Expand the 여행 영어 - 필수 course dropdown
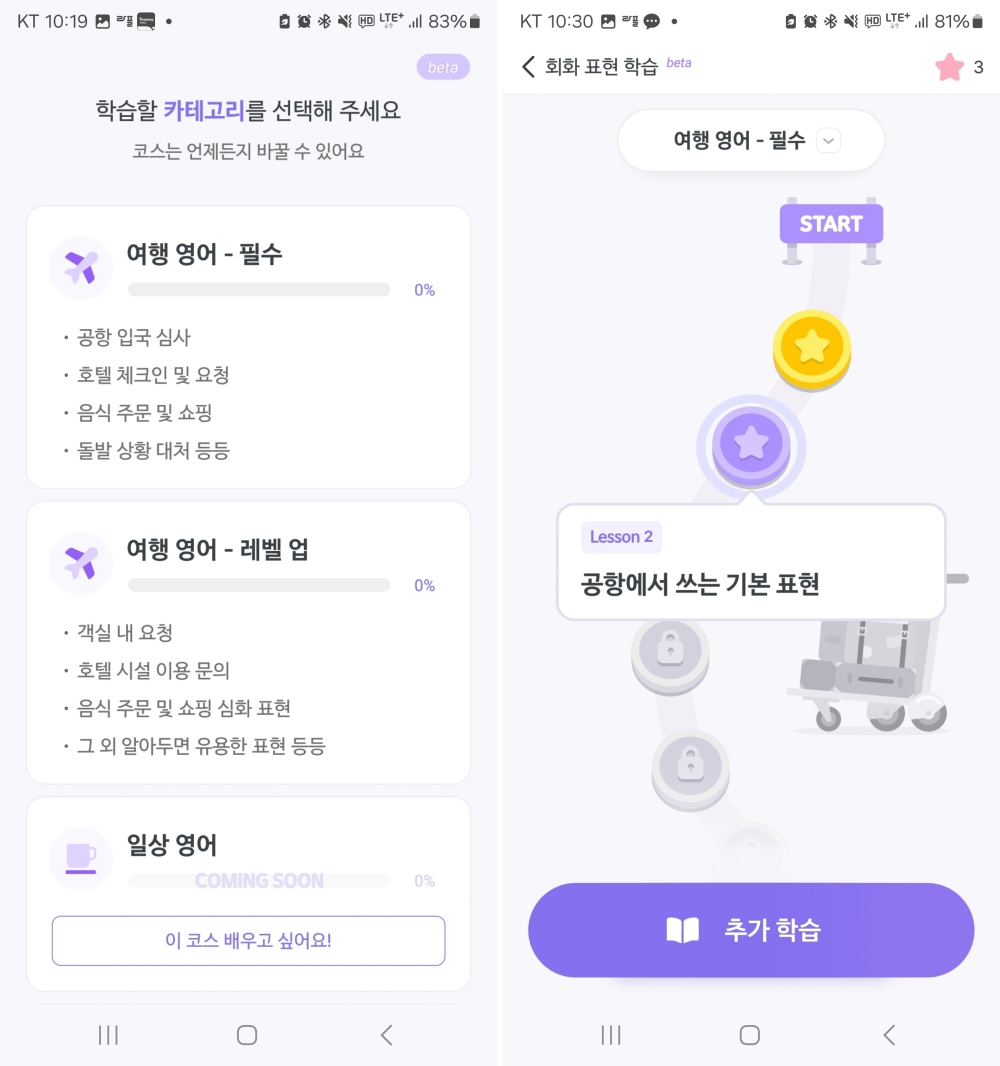 [x=751, y=141]
